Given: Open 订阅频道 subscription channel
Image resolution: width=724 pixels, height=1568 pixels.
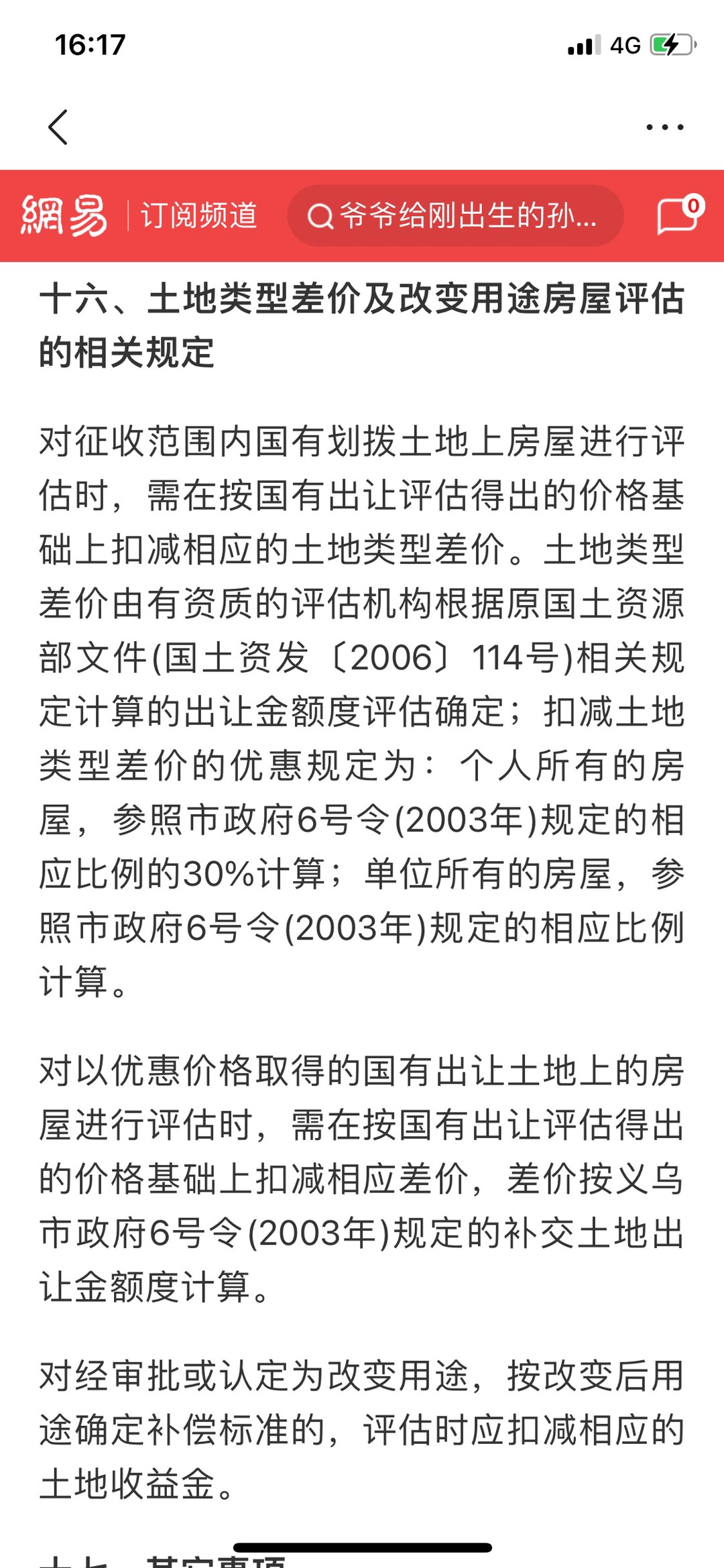Looking at the screenshot, I should pyautogui.click(x=198, y=216).
